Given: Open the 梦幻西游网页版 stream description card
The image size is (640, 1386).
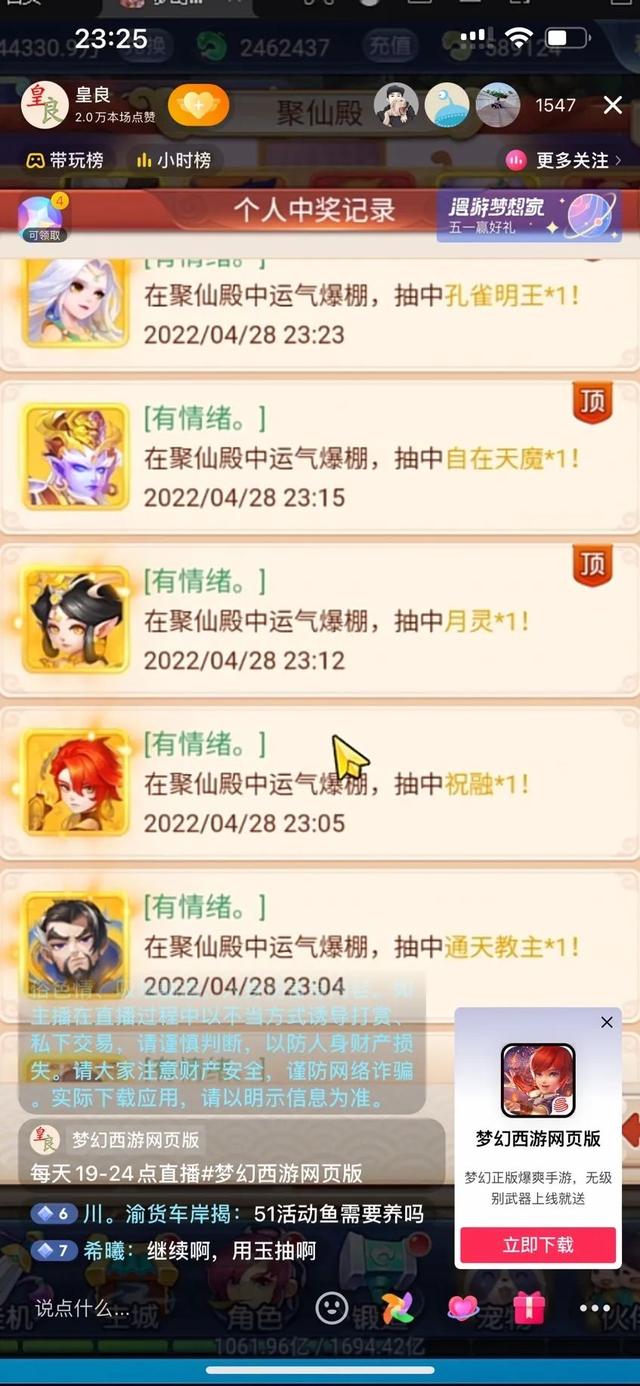Looking at the screenshot, I should (x=230, y=1155).
